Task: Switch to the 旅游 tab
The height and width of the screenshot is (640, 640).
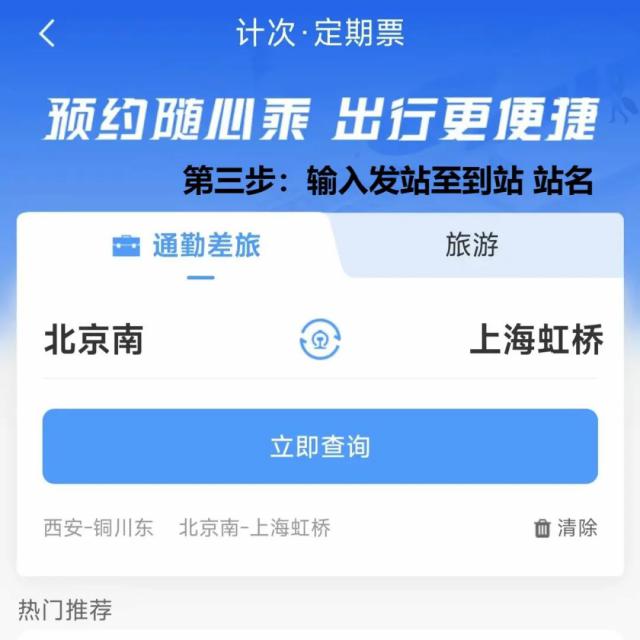Action: tap(472, 246)
